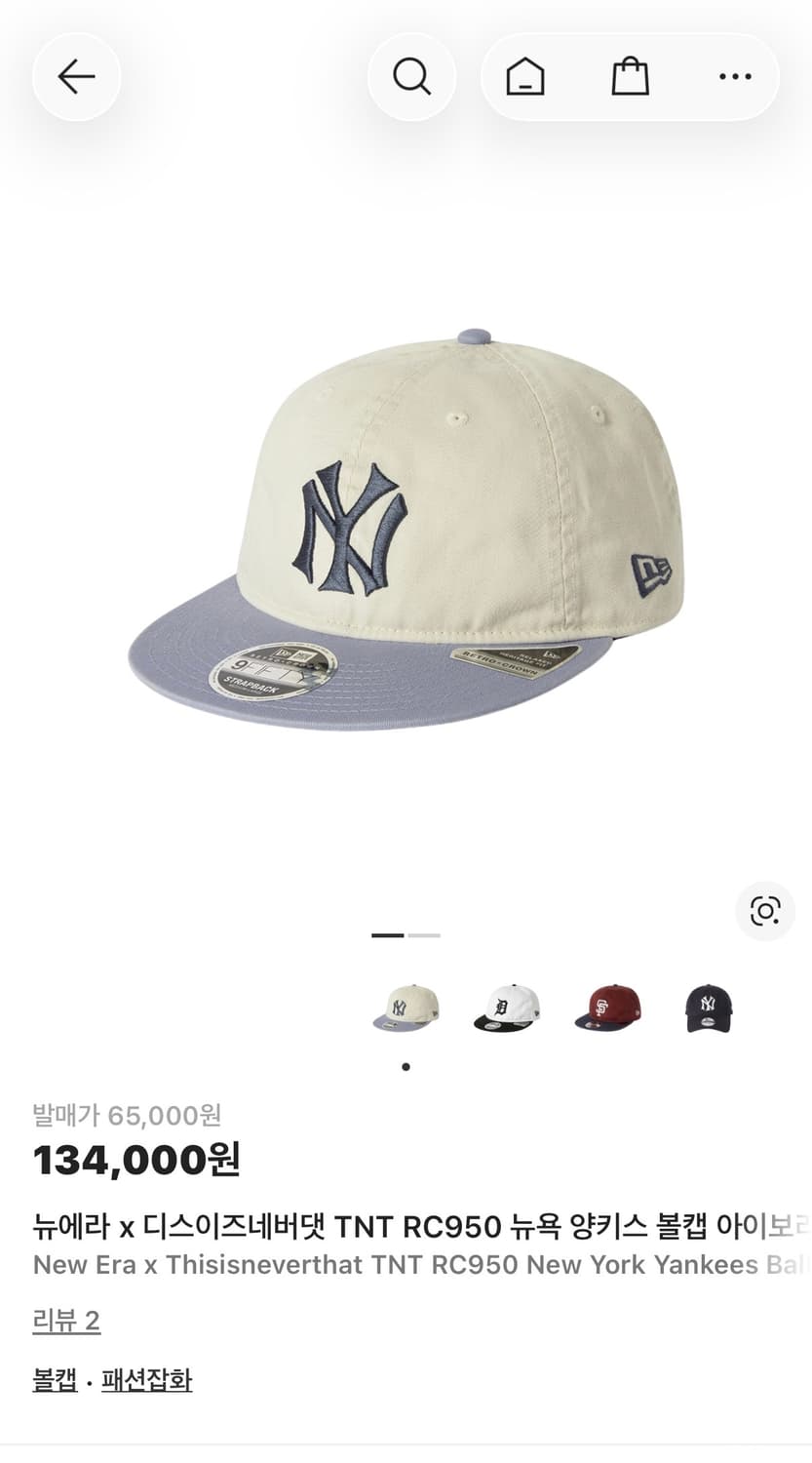Open the shopping bag
The image size is (812, 1463).
click(x=629, y=76)
